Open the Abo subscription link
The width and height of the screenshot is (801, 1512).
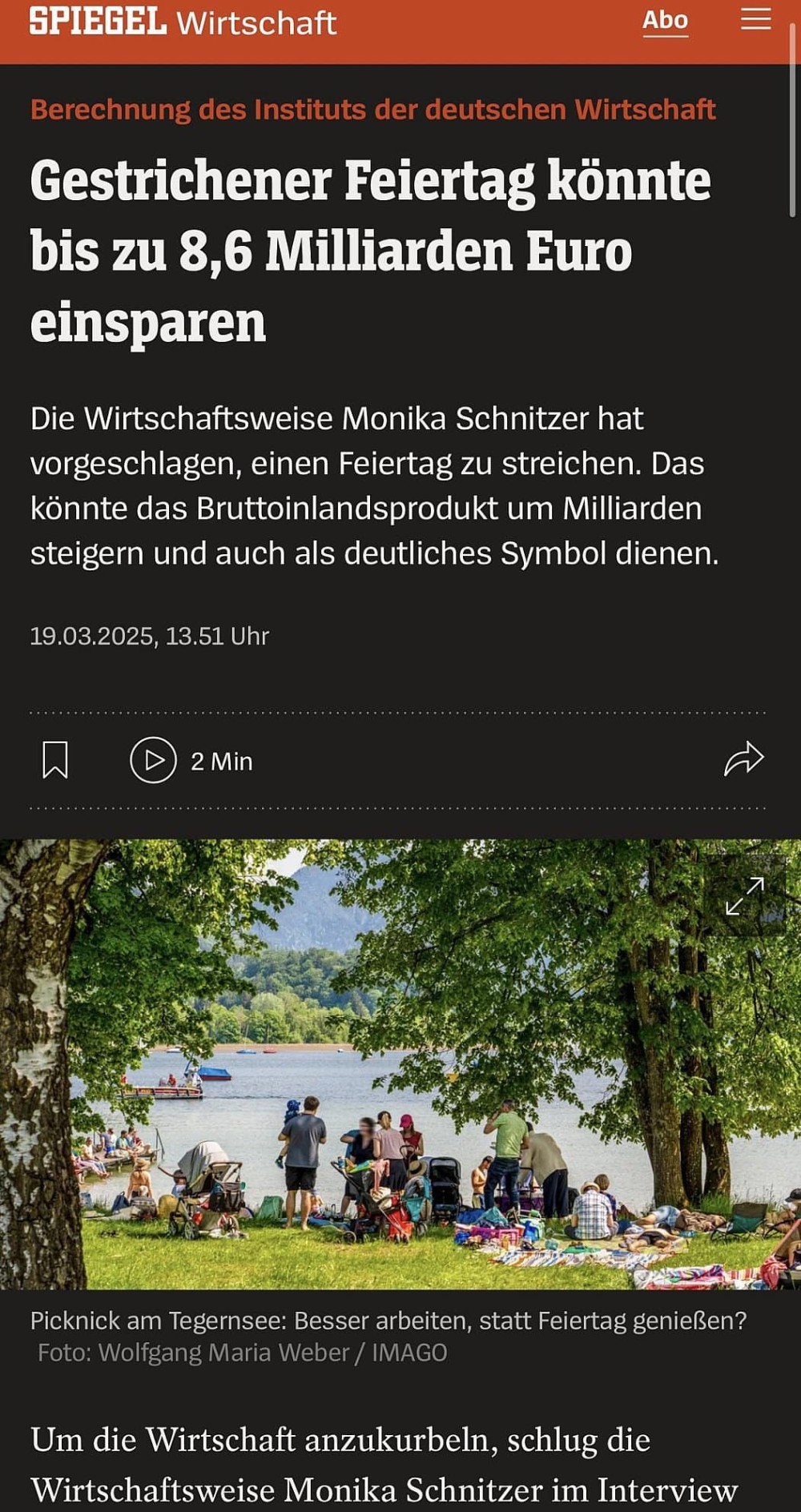pos(665,21)
